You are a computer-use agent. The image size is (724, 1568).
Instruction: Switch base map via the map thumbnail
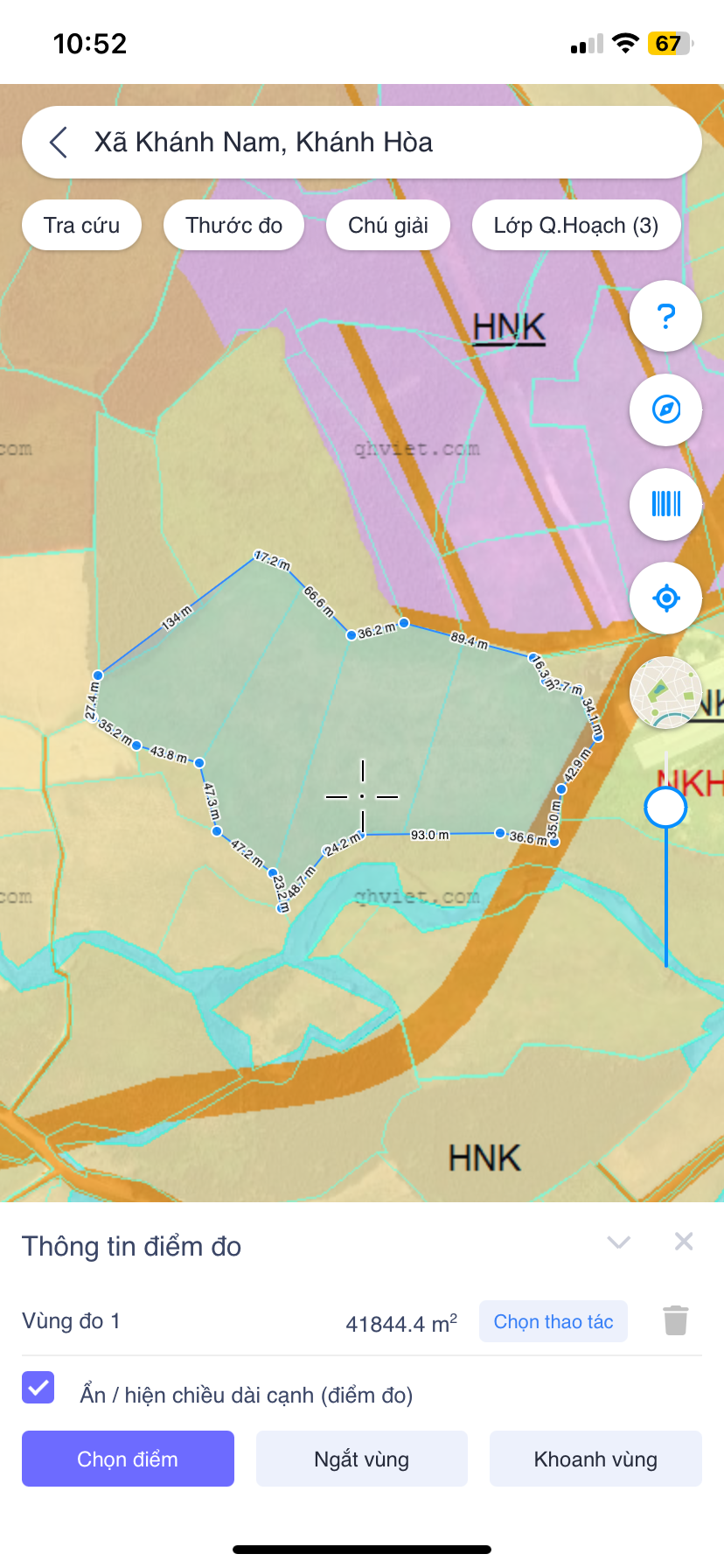[x=666, y=693]
